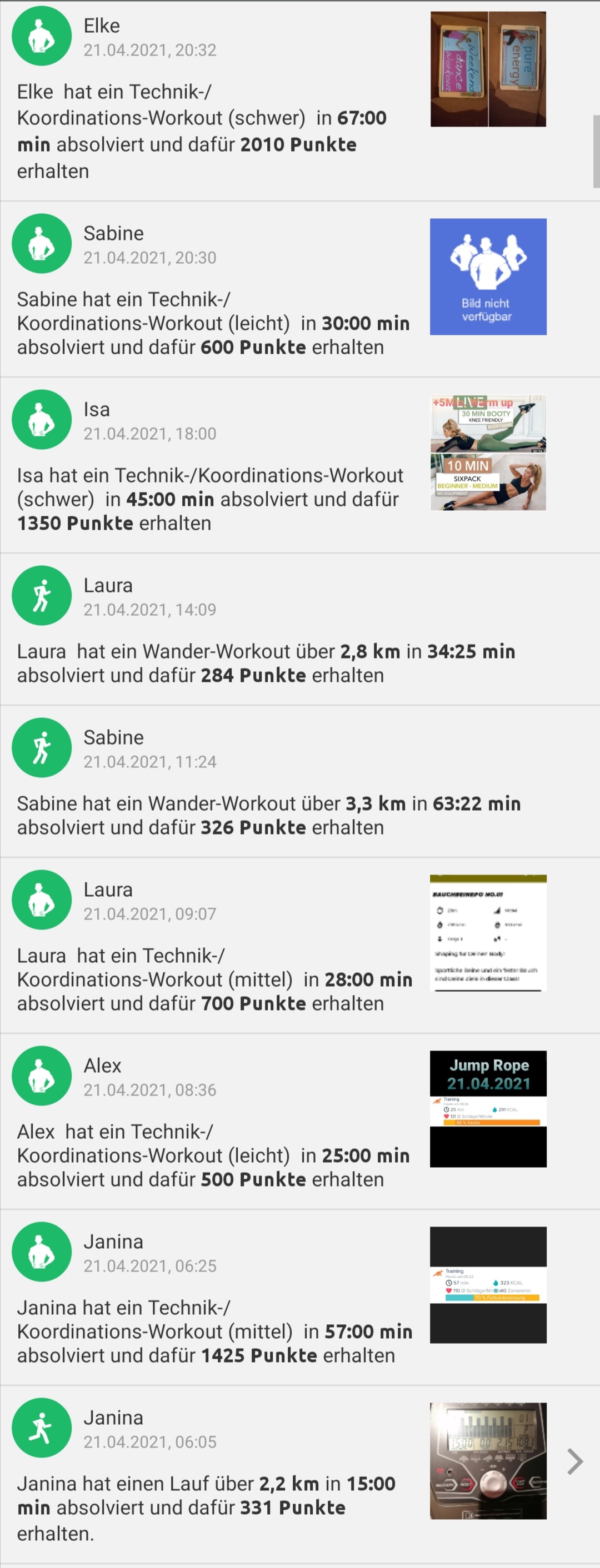The height and width of the screenshot is (1568, 600).
Task: Select Janina's strength workout icon from 06:25
Action: 42,1252
